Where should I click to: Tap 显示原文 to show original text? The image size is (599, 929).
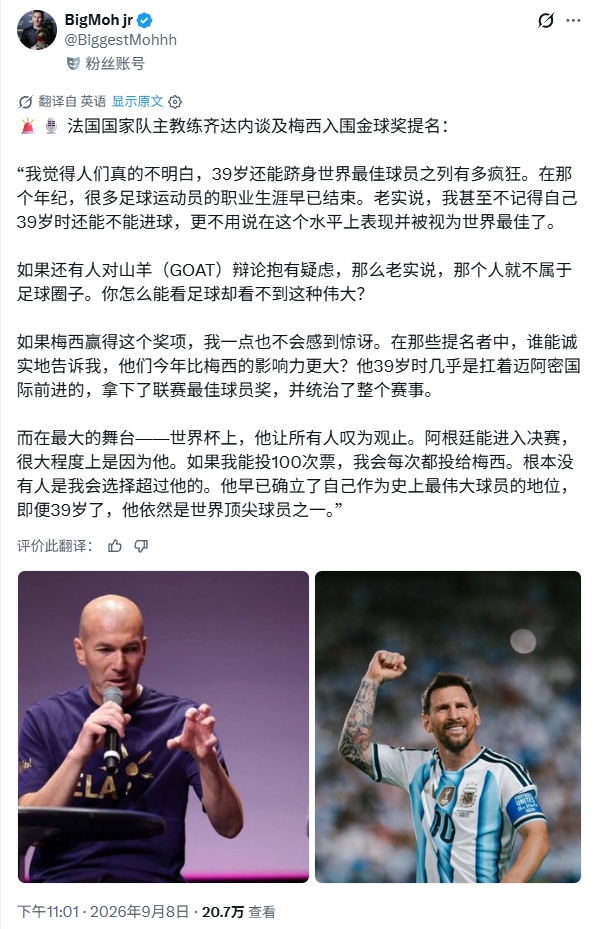pos(137,102)
